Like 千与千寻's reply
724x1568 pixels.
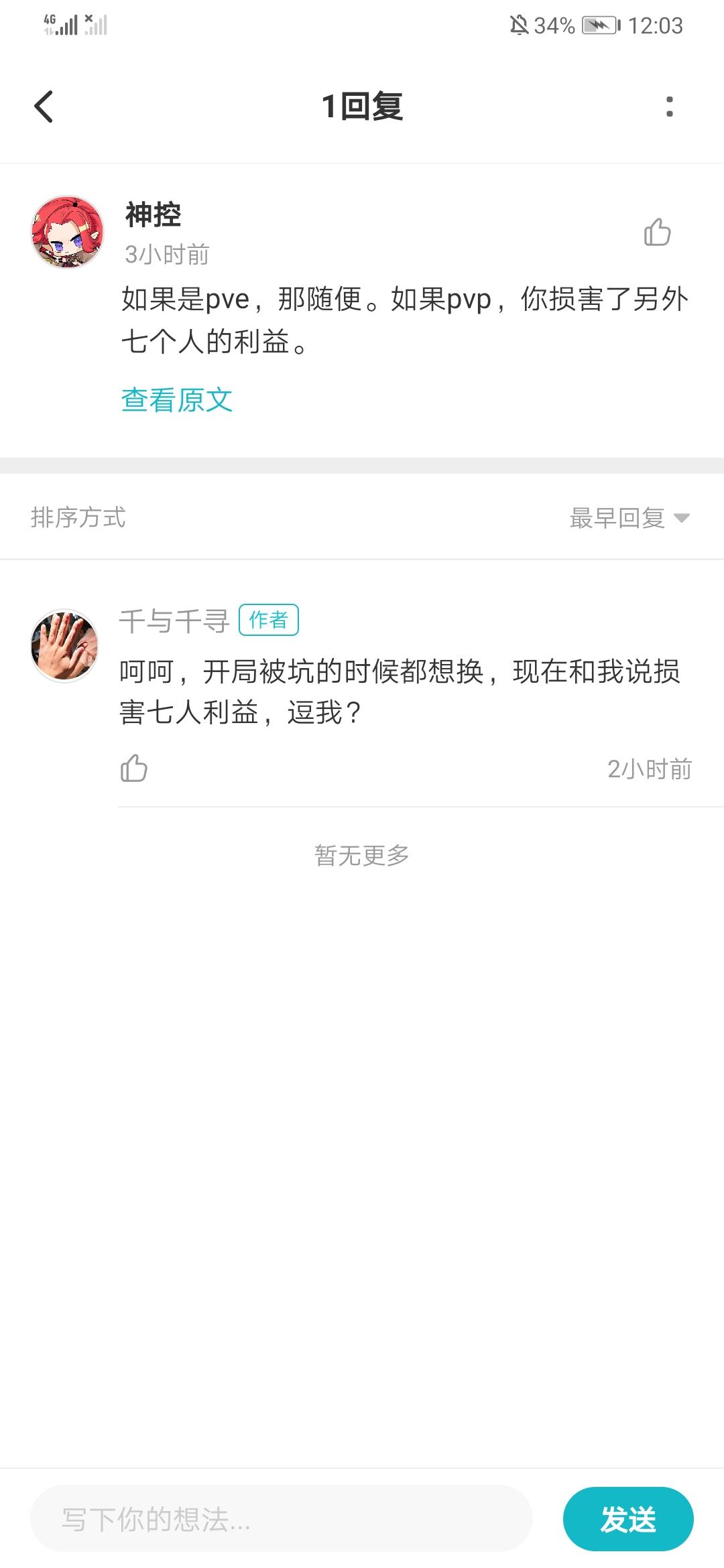[x=133, y=768]
